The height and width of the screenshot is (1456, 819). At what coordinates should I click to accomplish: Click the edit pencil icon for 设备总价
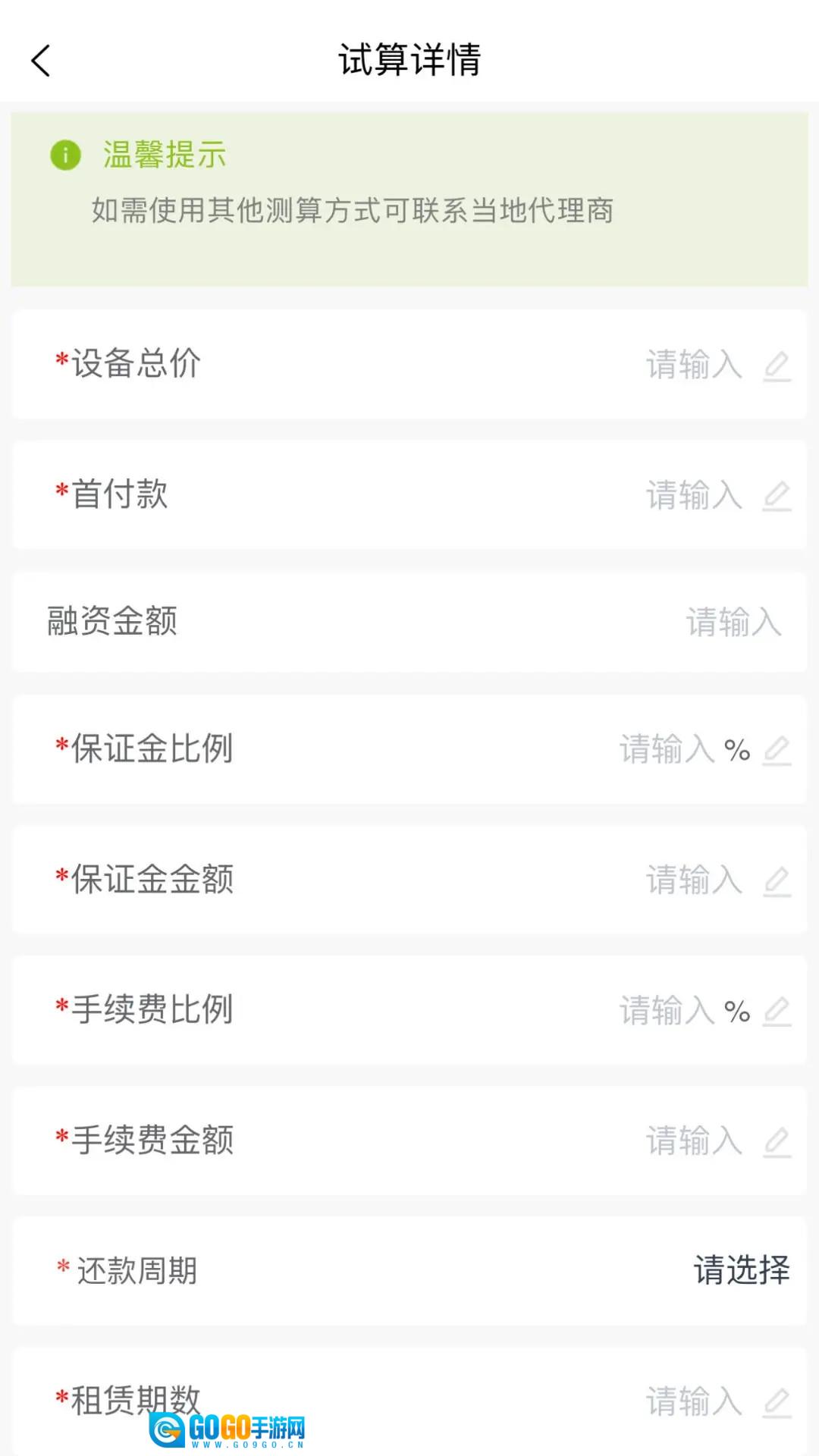click(x=777, y=366)
